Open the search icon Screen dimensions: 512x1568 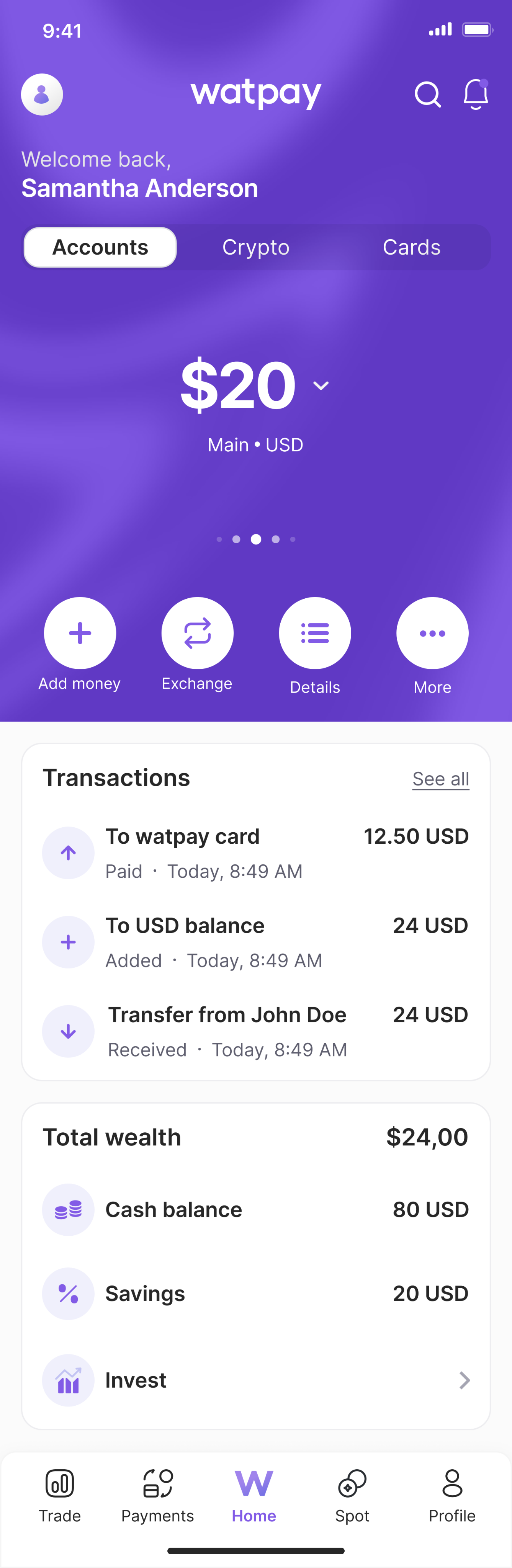pos(427,94)
